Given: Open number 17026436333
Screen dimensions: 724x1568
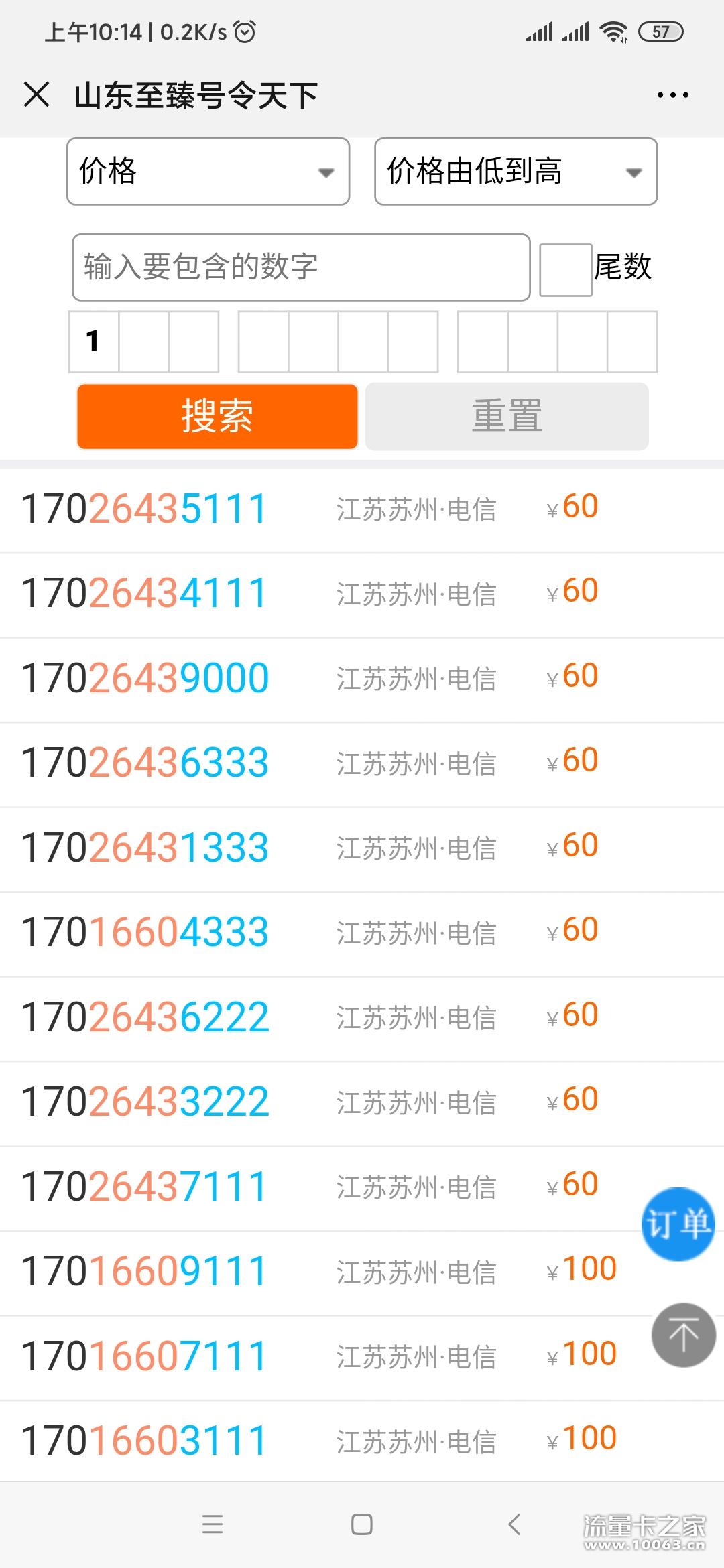Looking at the screenshot, I should tap(362, 765).
